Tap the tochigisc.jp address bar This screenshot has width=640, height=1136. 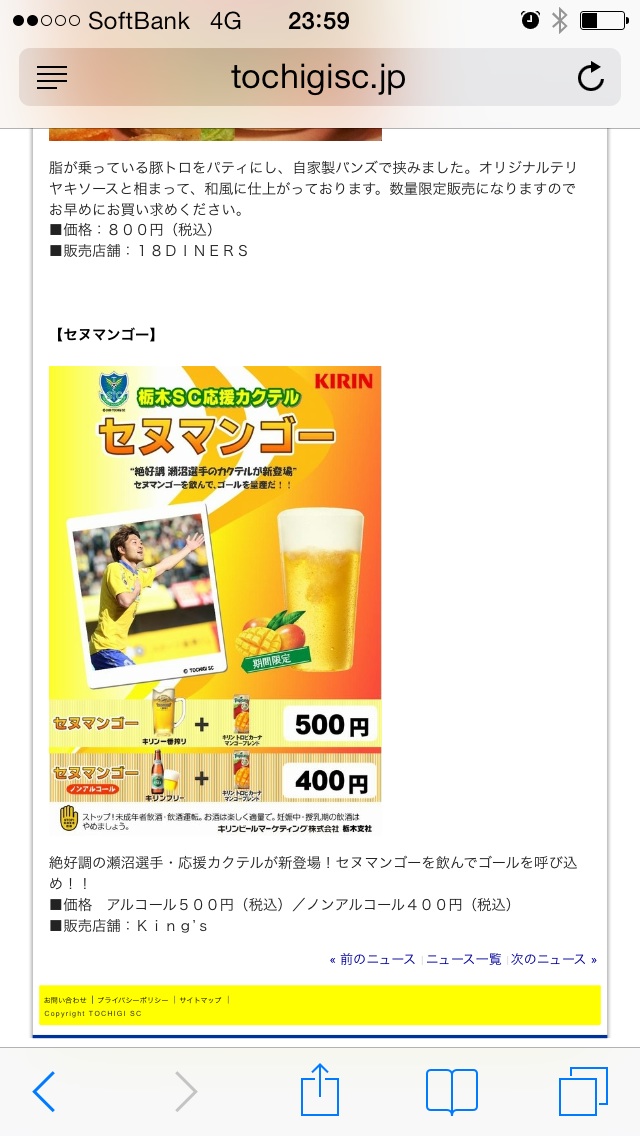318,77
